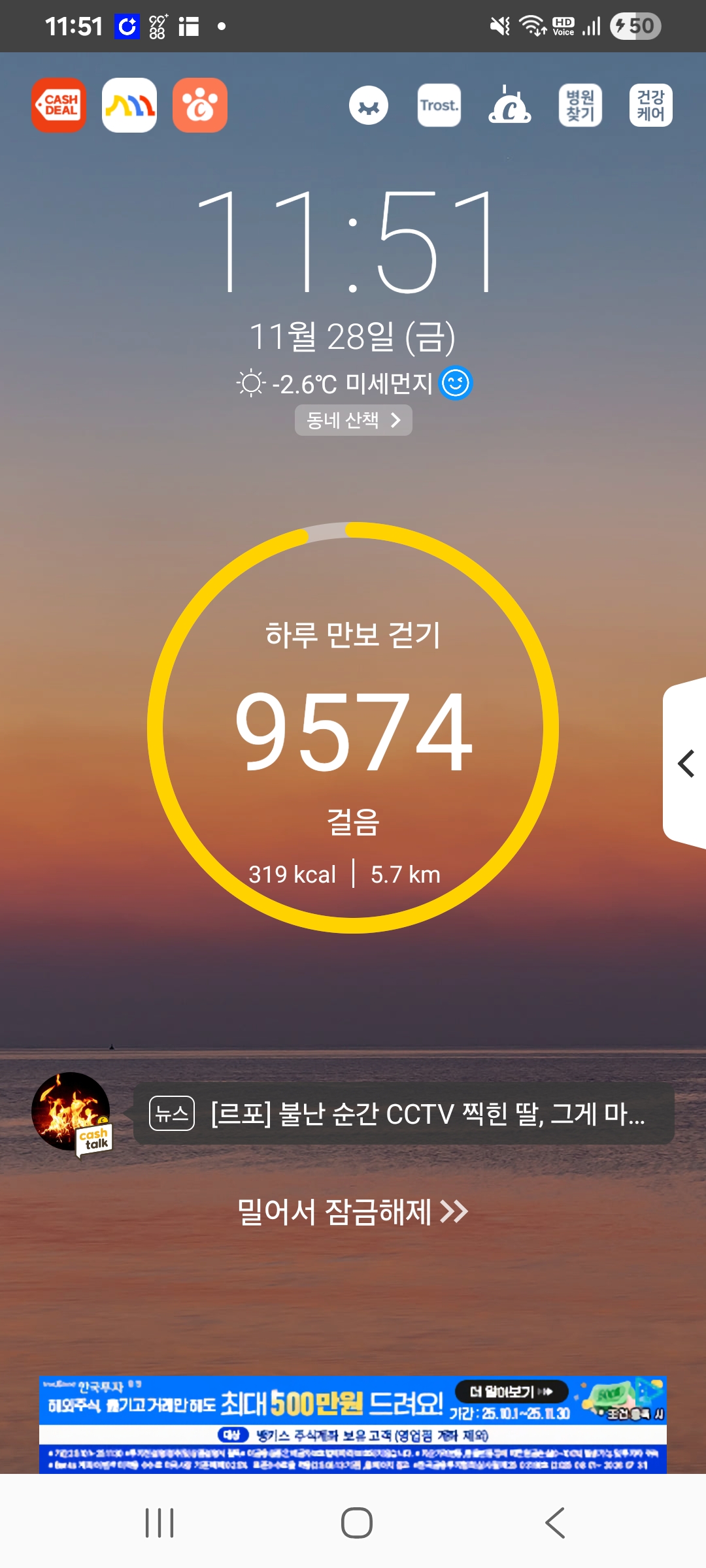706x1568 pixels.
Task: Tap 더 알아보기 on the ad banner
Action: click(511, 1392)
